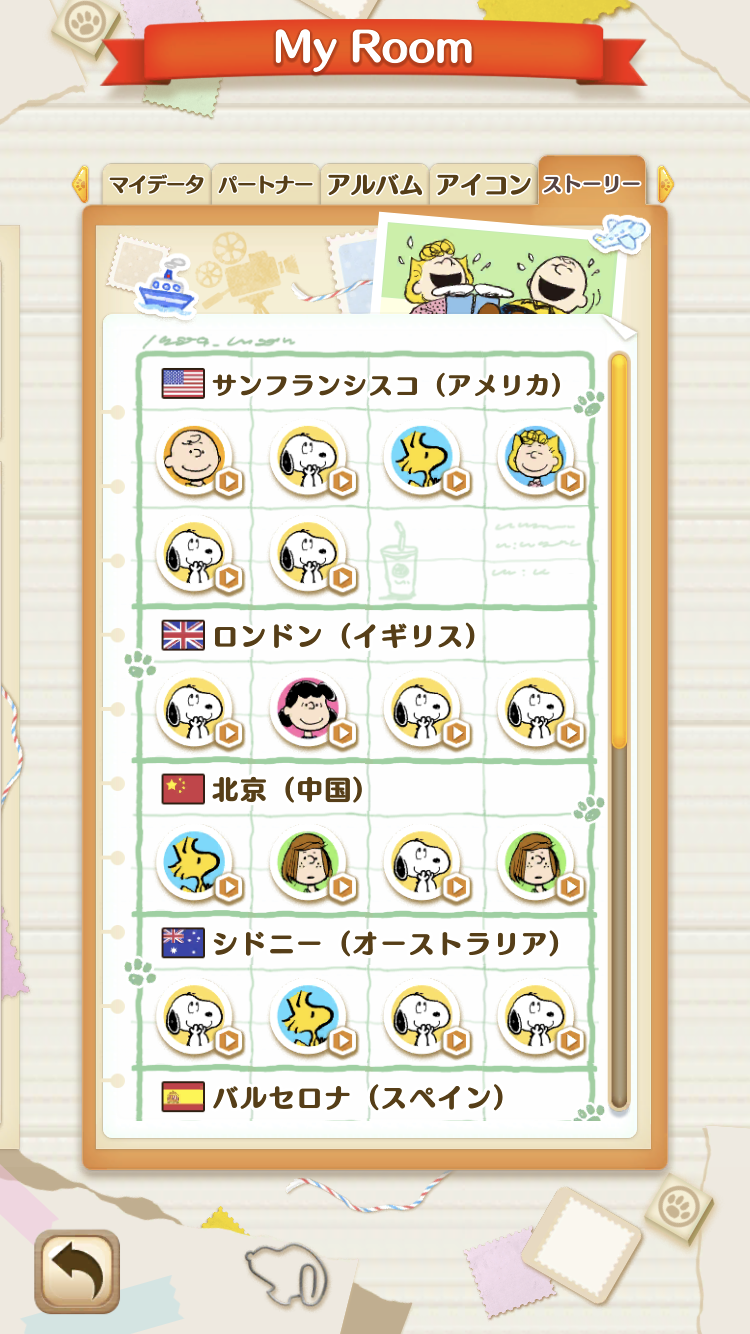
Task: Tap the left arrow beside the tabs
Action: pyautogui.click(x=82, y=184)
